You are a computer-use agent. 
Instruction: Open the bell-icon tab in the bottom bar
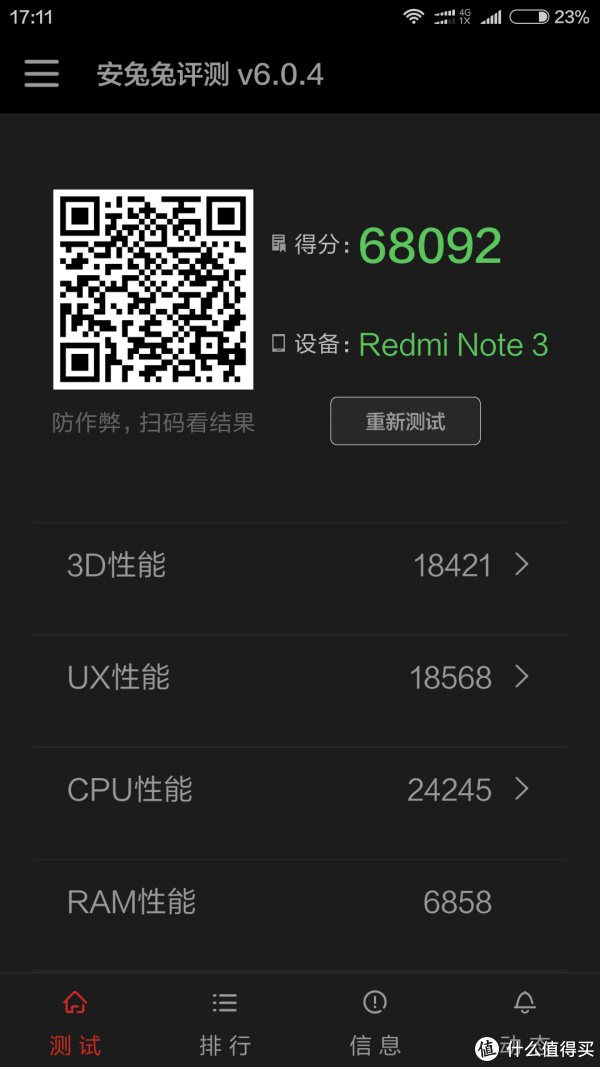coord(524,1021)
